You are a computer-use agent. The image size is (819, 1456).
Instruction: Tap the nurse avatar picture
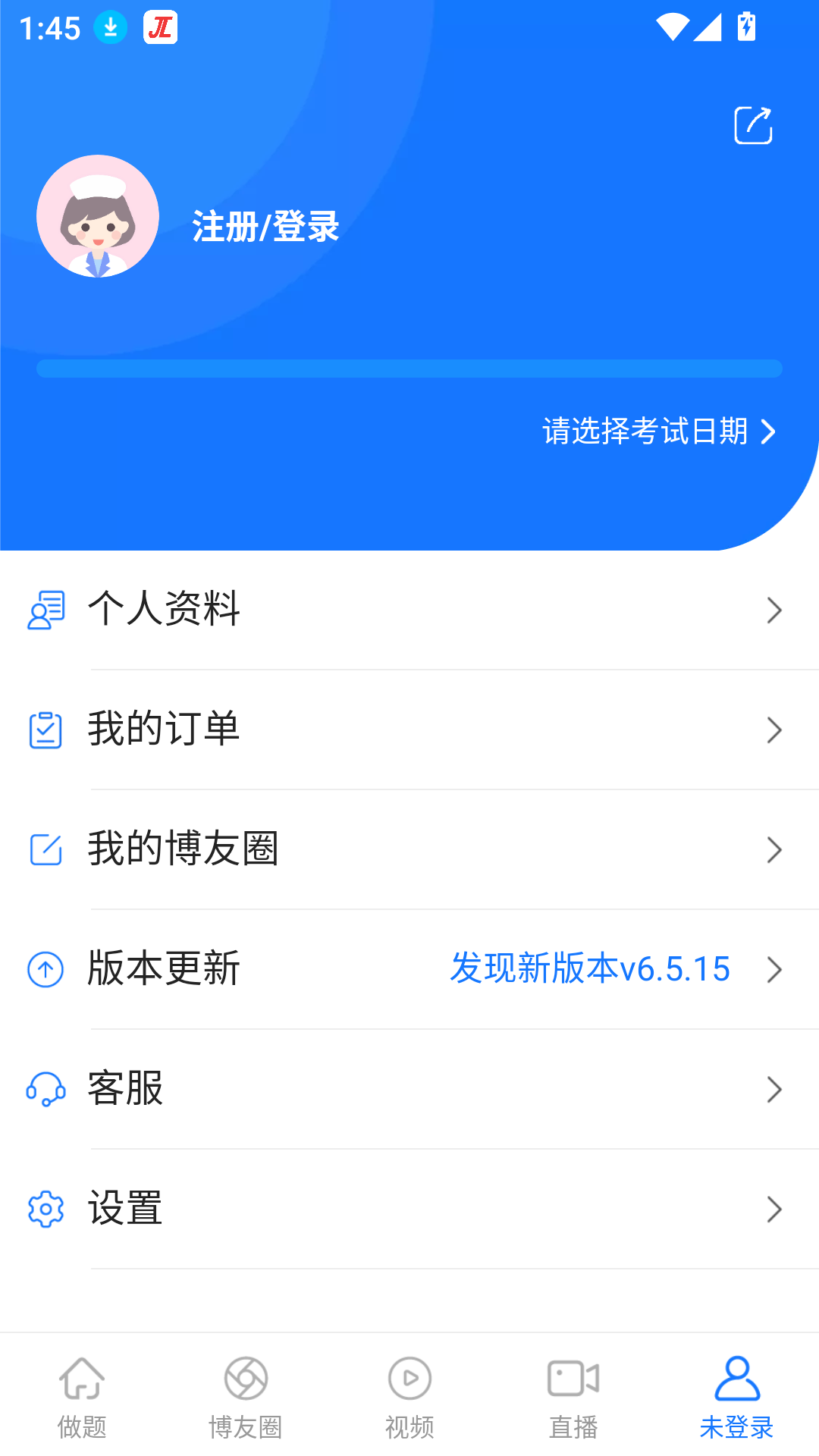pyautogui.click(x=98, y=216)
